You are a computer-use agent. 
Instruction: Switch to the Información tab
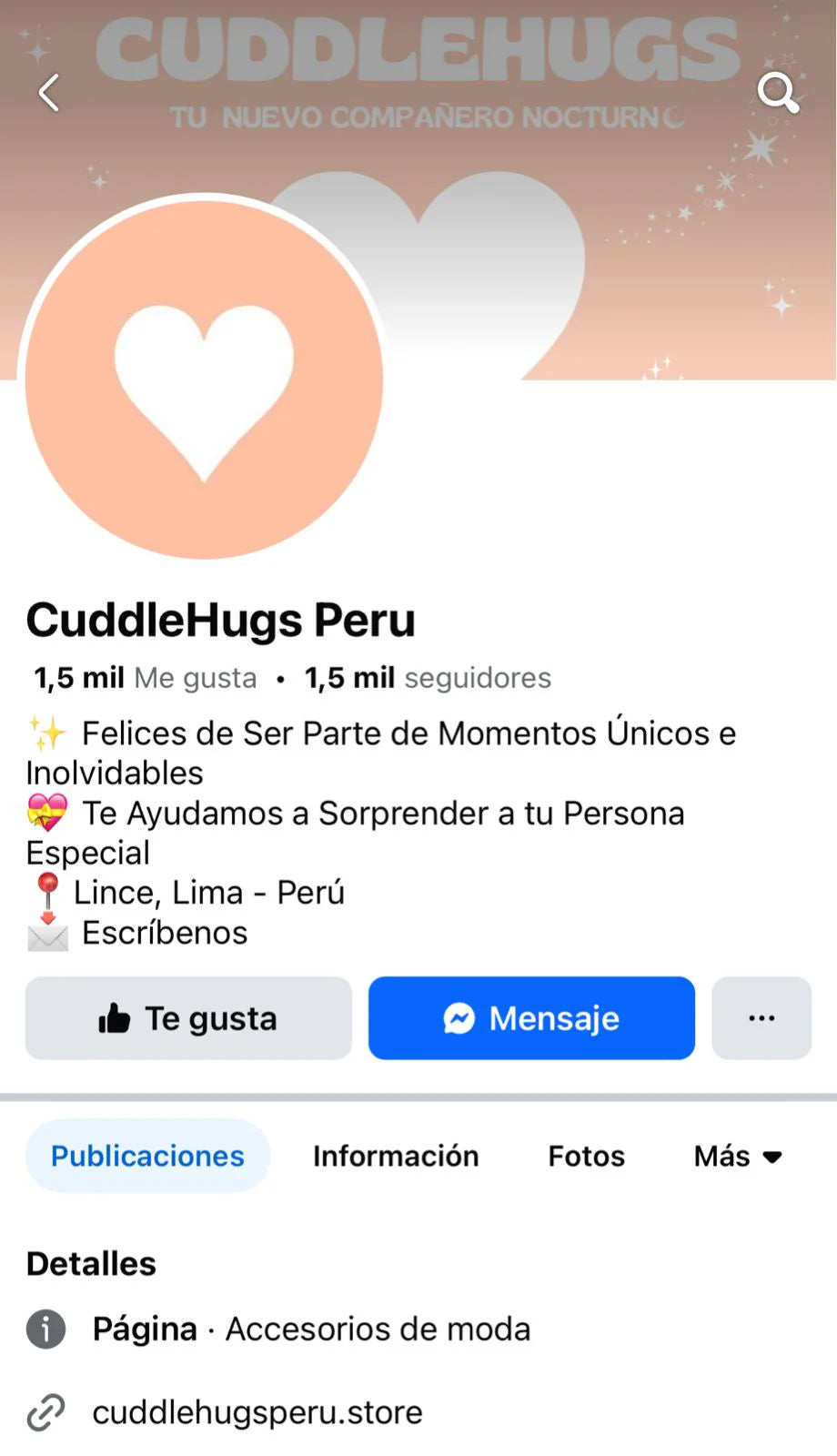click(x=396, y=1156)
